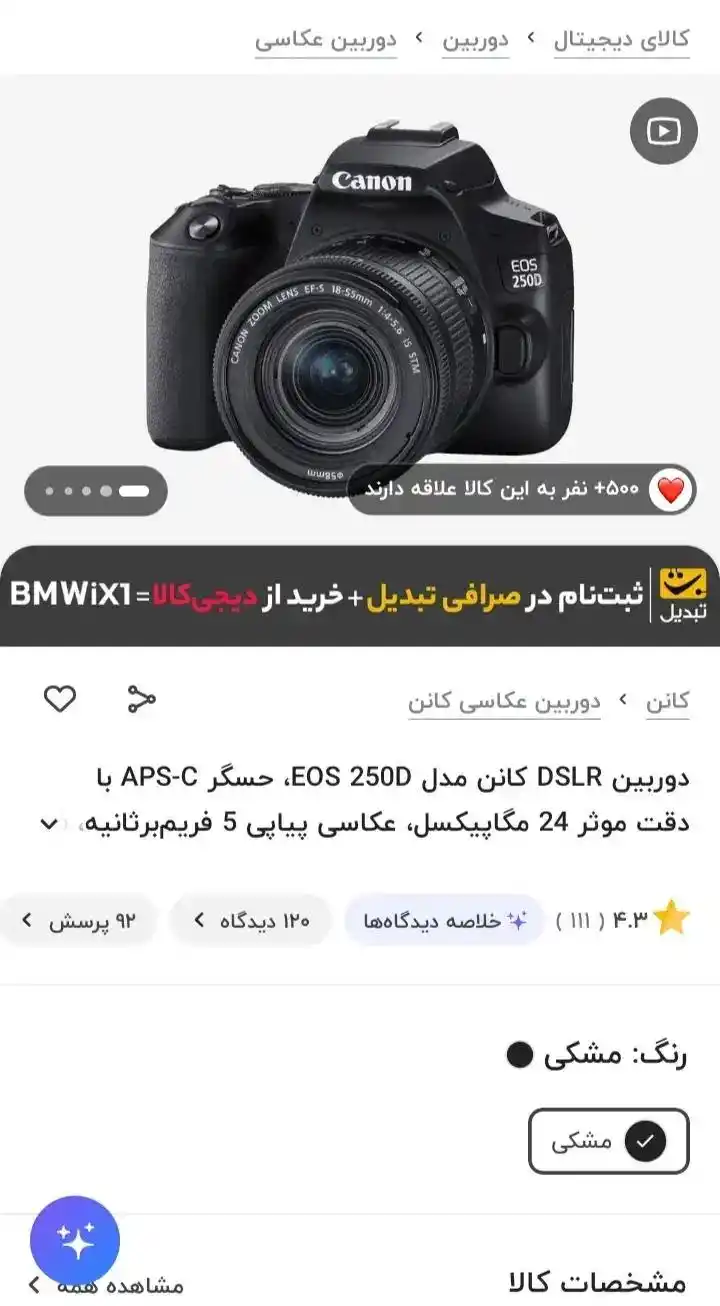Open the کانن brand link
Screen dimensions: 720x1306
(667, 701)
